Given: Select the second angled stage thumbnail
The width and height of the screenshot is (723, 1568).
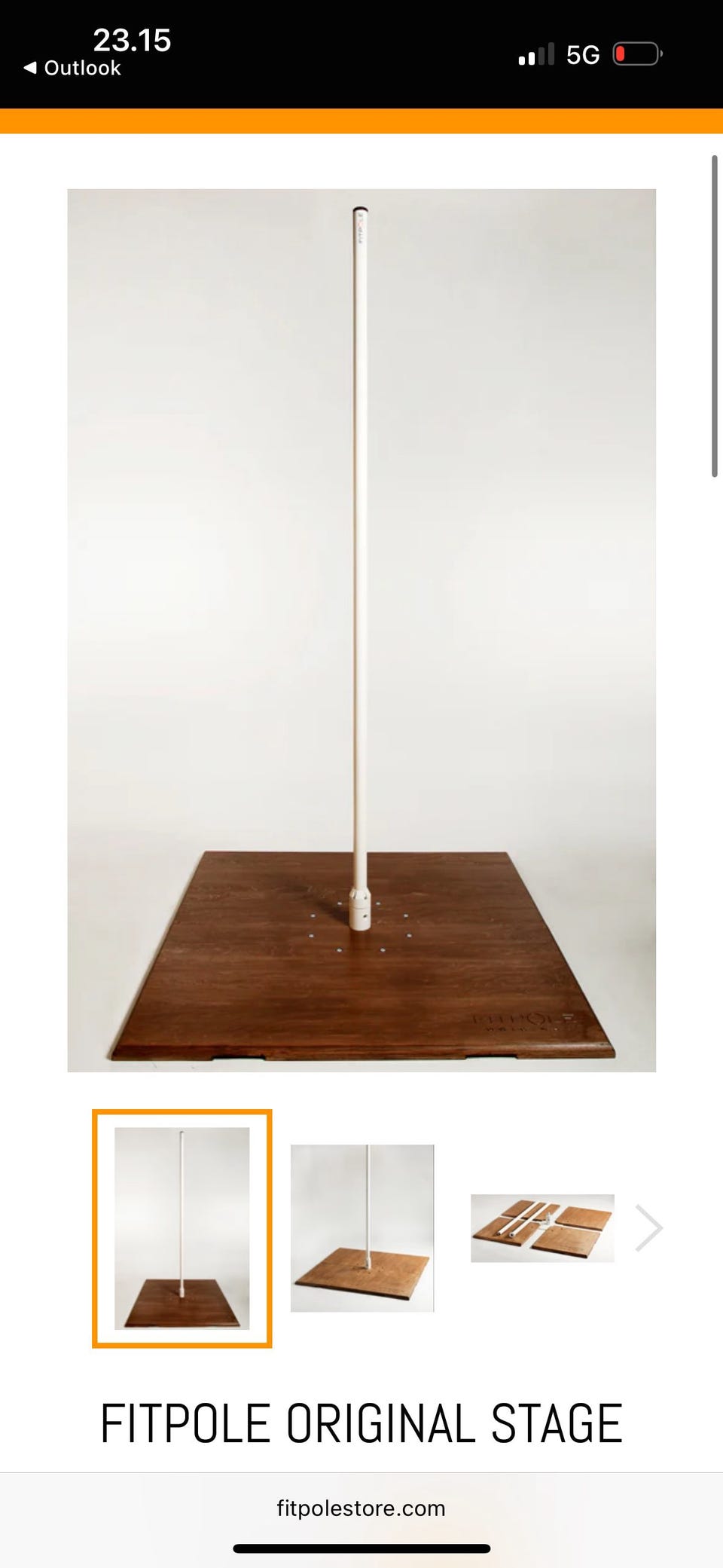Looking at the screenshot, I should (x=362, y=1228).
